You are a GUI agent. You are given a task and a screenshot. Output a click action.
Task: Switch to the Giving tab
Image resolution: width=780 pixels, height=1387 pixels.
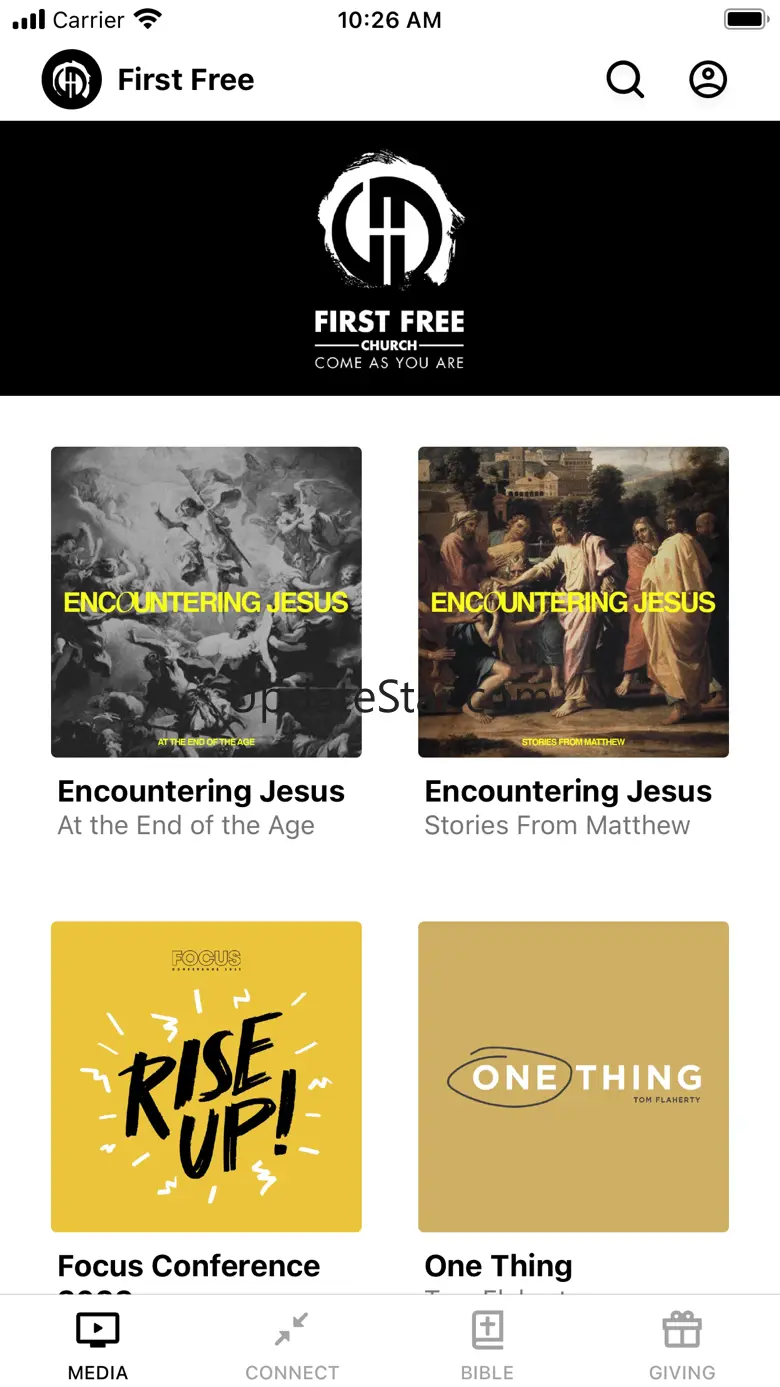(x=682, y=1345)
